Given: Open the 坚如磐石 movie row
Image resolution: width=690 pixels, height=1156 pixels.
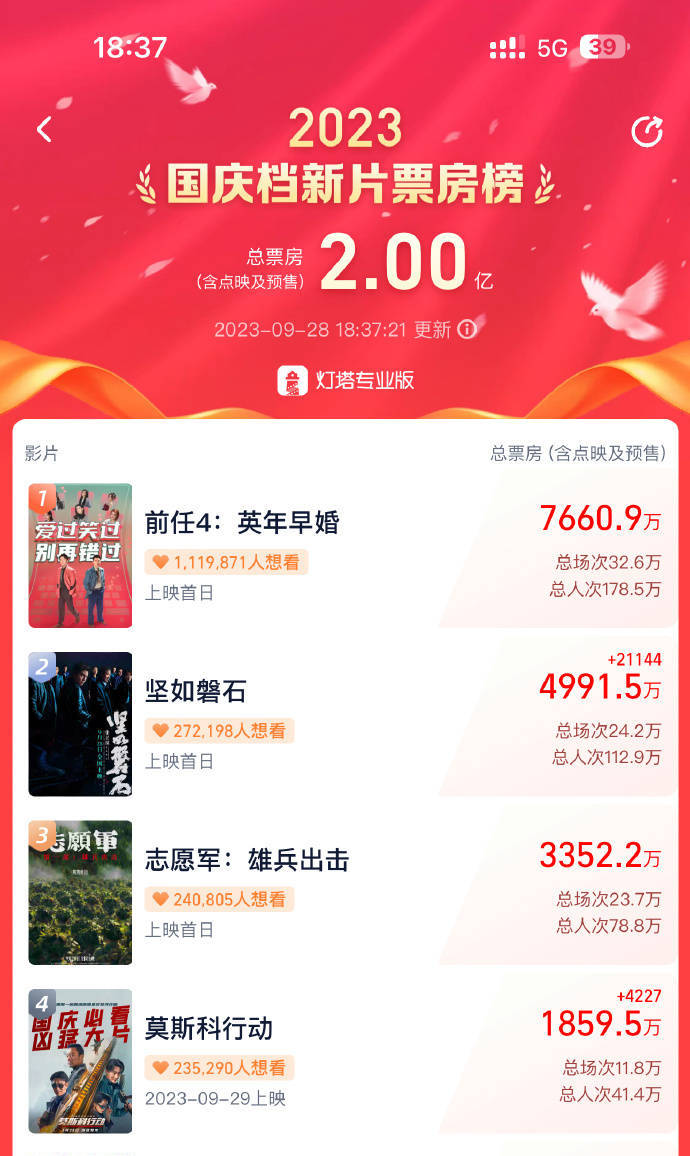Looking at the screenshot, I should click(345, 724).
